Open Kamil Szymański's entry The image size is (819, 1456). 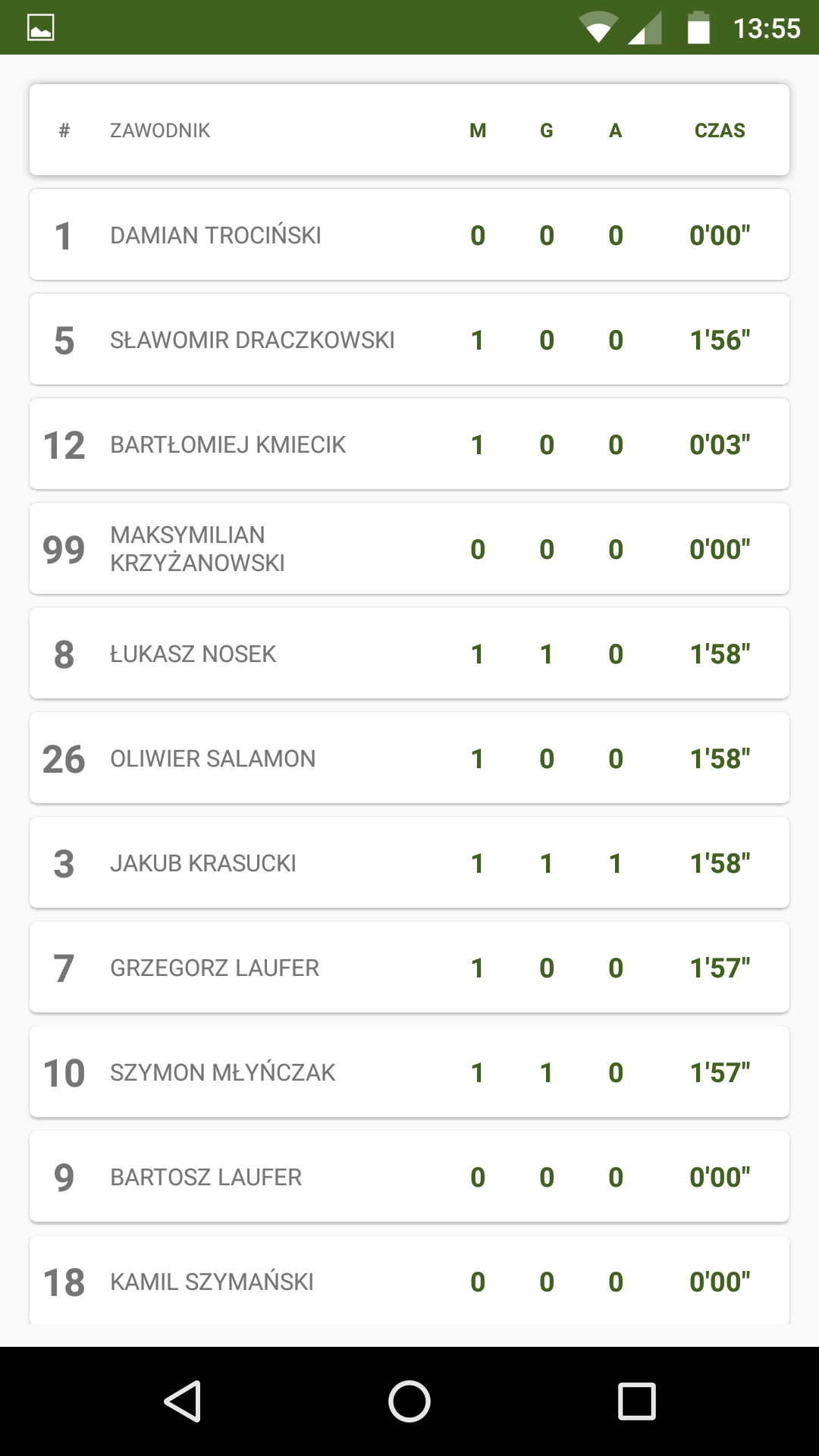pyautogui.click(x=409, y=1281)
